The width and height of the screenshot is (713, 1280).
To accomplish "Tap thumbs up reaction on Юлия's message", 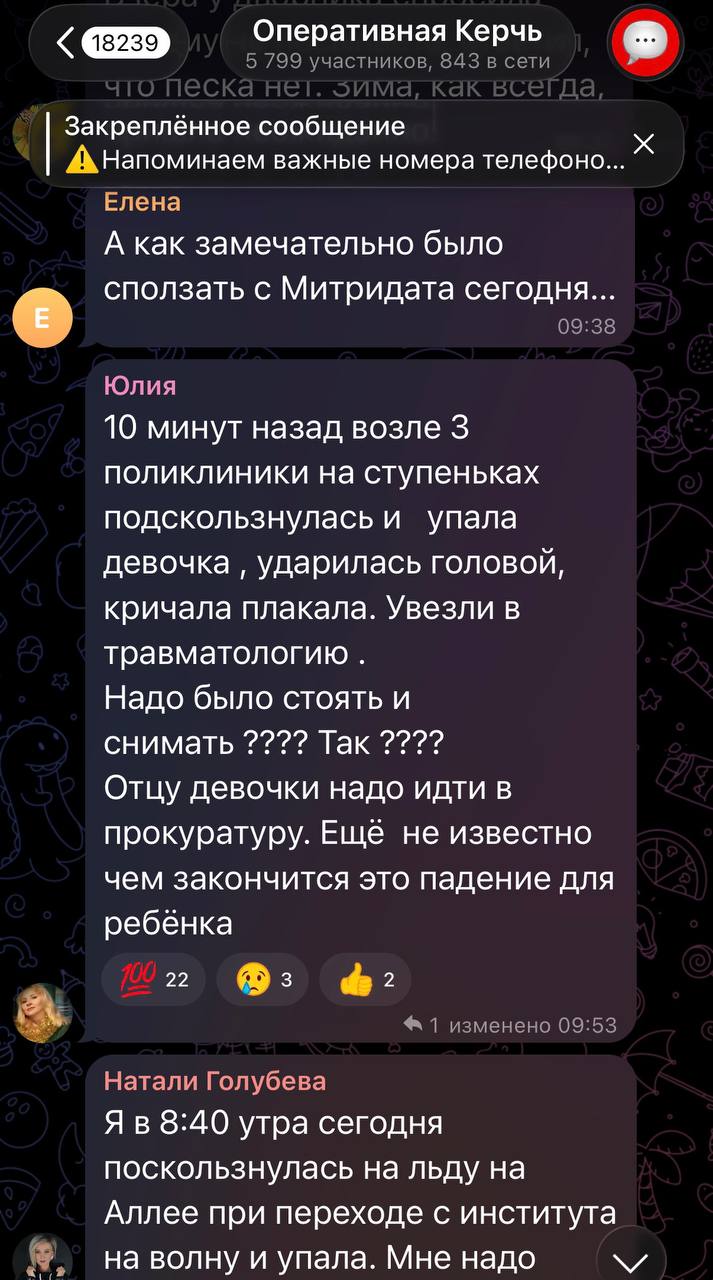I will [x=365, y=980].
